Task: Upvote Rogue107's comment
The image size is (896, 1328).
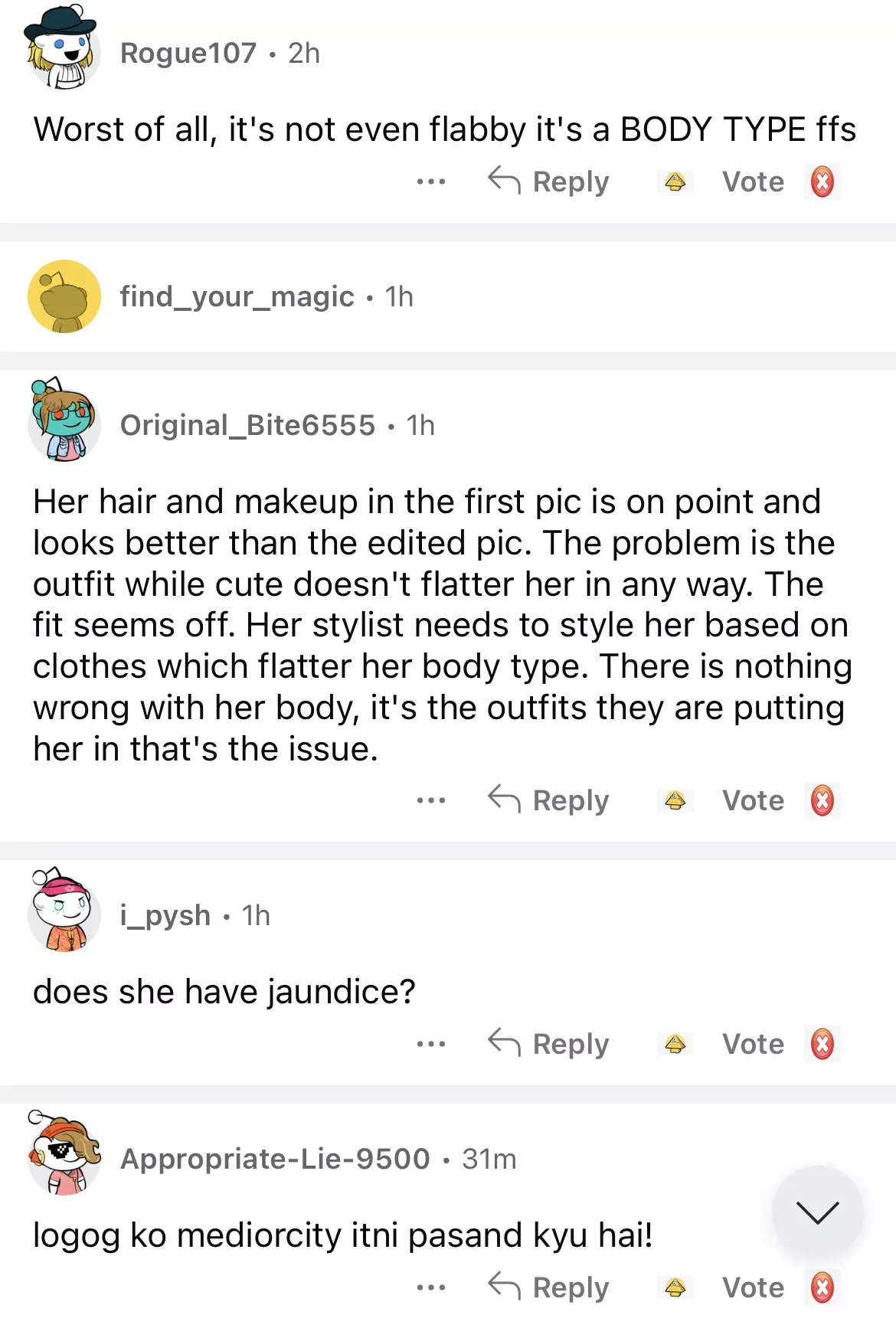Action: pos(675,182)
